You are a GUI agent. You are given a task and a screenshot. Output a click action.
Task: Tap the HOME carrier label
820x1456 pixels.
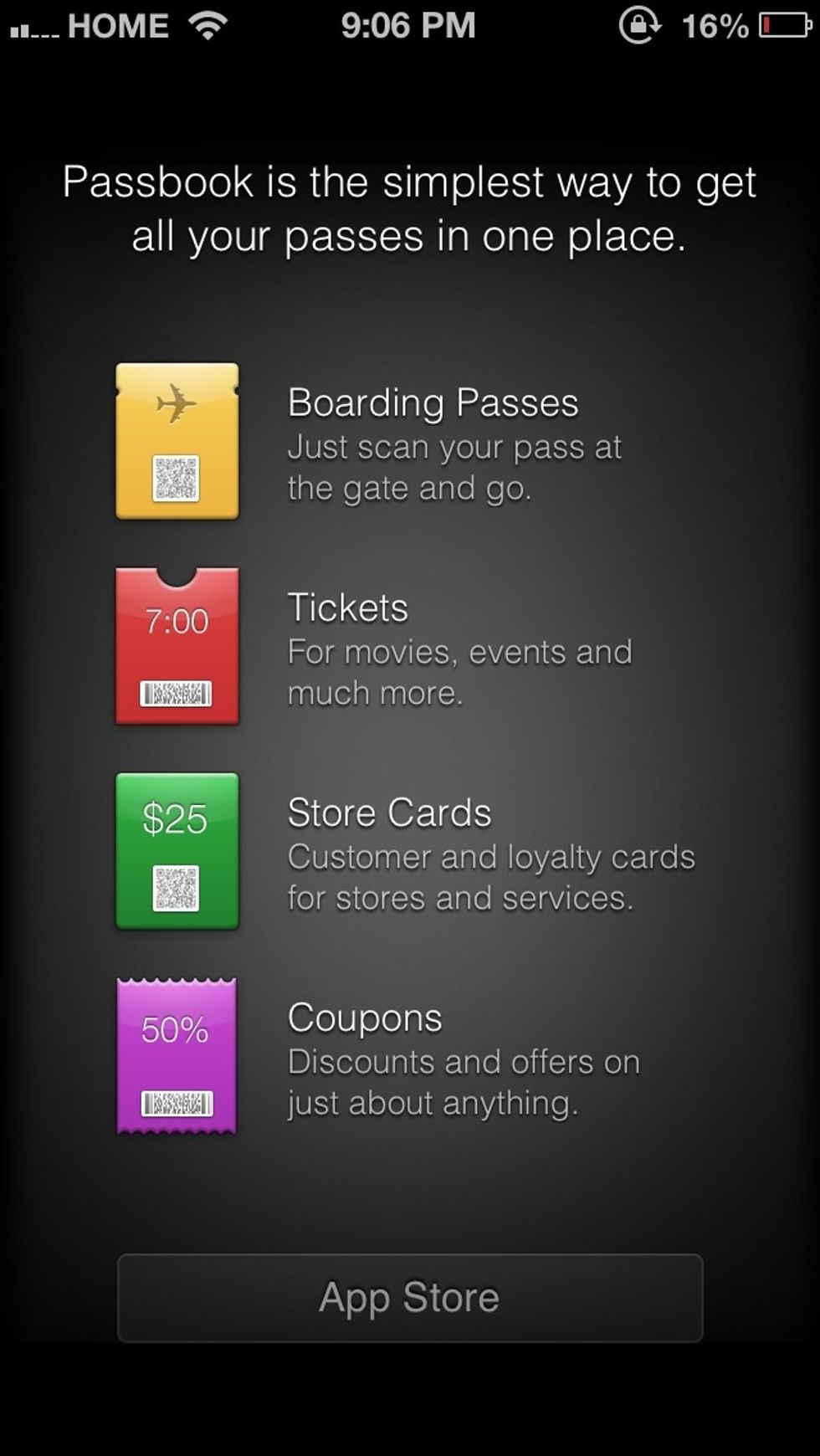pos(118,25)
